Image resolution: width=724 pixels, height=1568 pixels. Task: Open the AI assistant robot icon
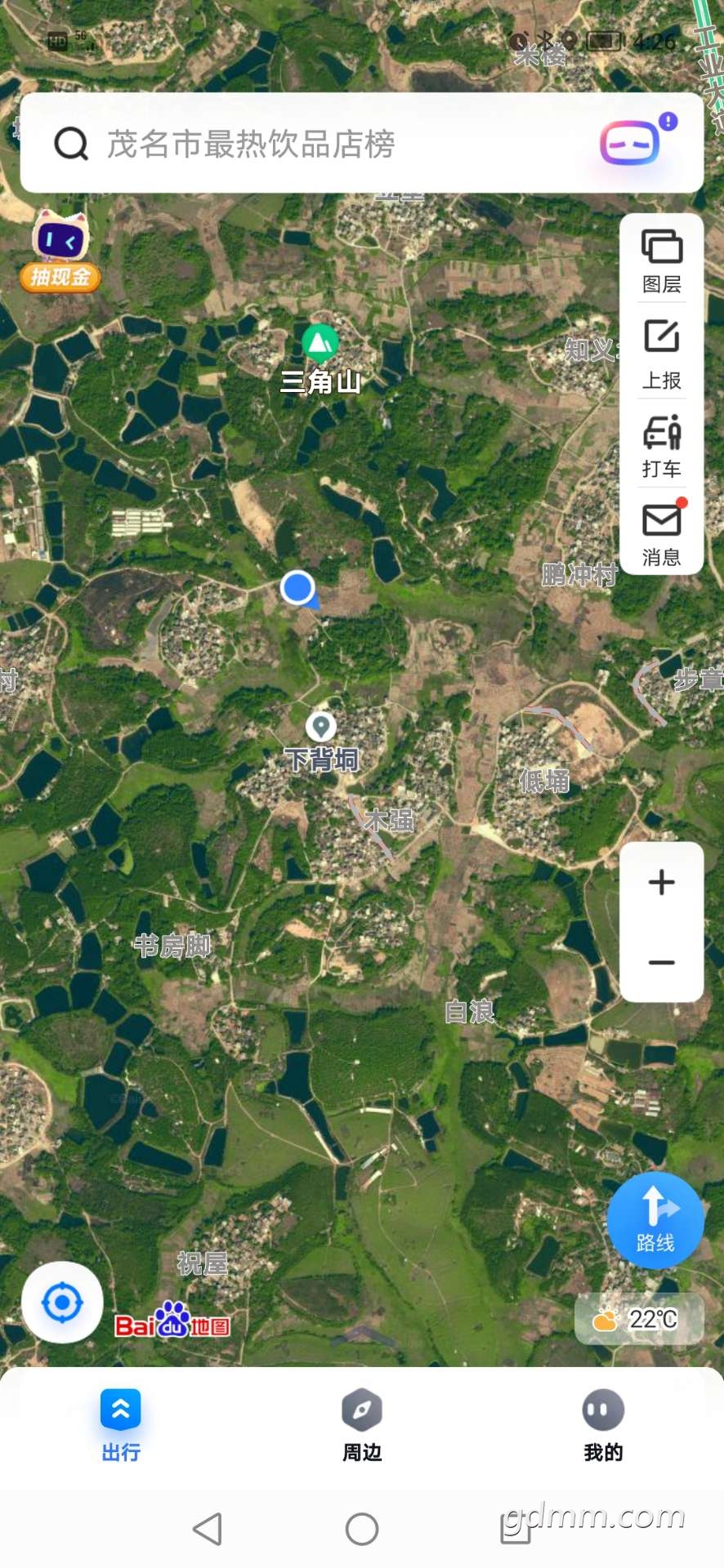pyautogui.click(x=631, y=143)
